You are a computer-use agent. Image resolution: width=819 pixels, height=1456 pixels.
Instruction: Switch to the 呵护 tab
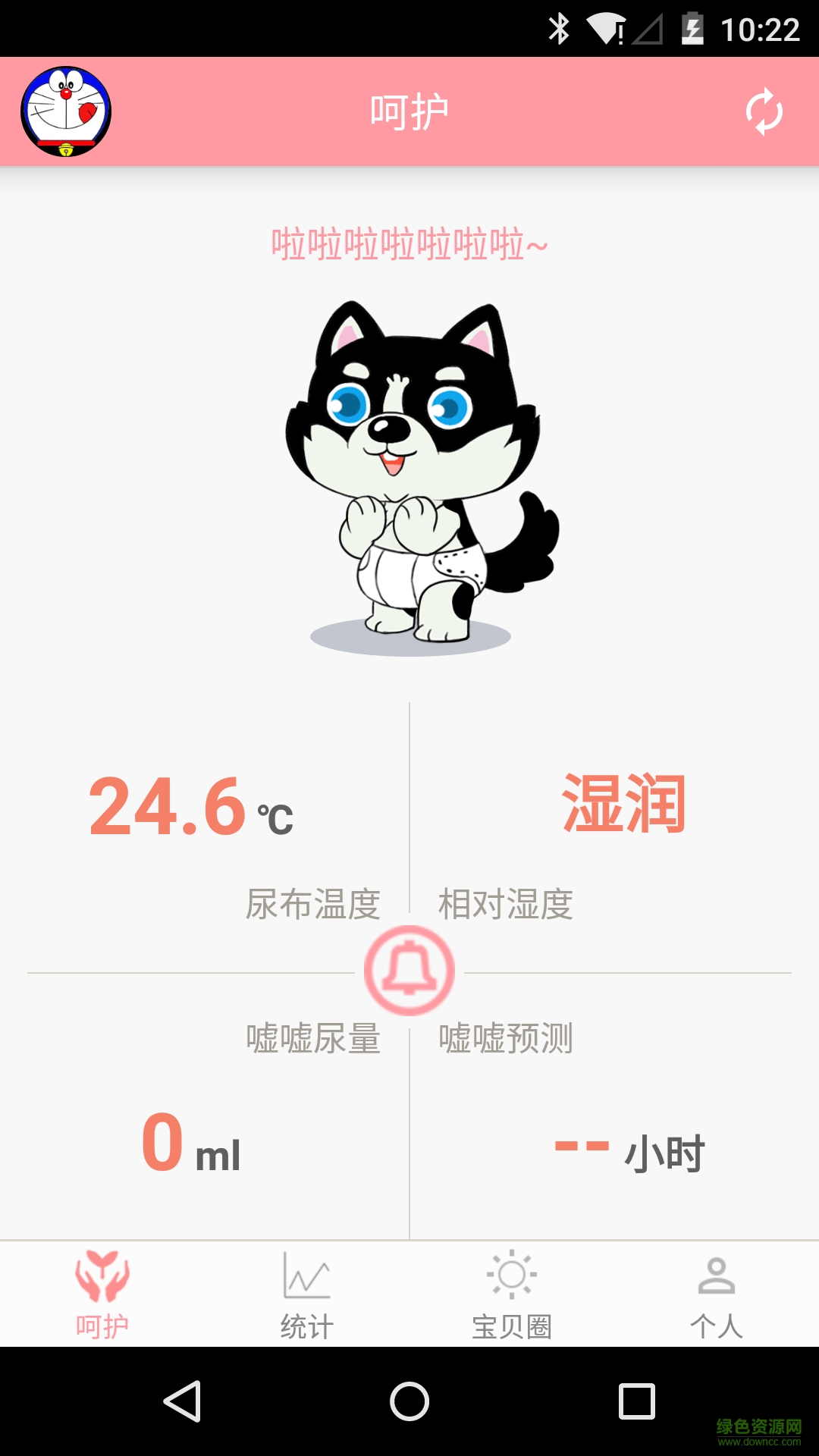(x=102, y=1294)
